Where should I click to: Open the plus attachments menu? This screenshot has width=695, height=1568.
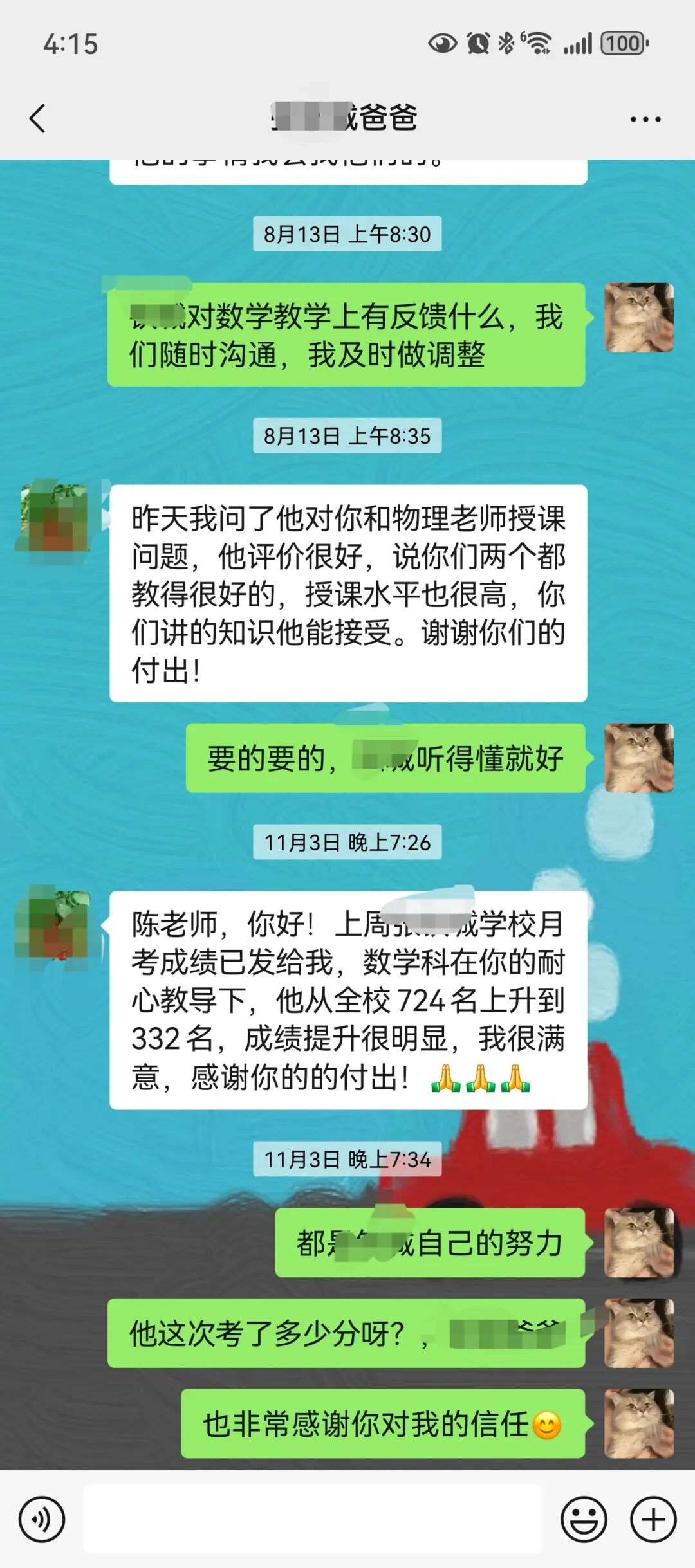653,1519
